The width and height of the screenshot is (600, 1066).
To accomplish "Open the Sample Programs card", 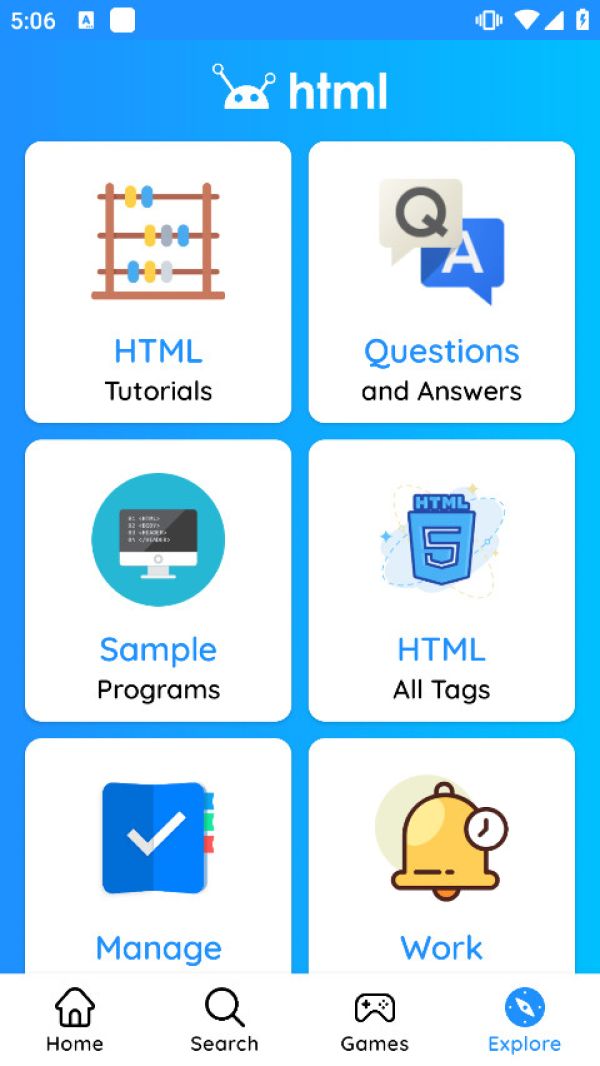I will click(158, 581).
